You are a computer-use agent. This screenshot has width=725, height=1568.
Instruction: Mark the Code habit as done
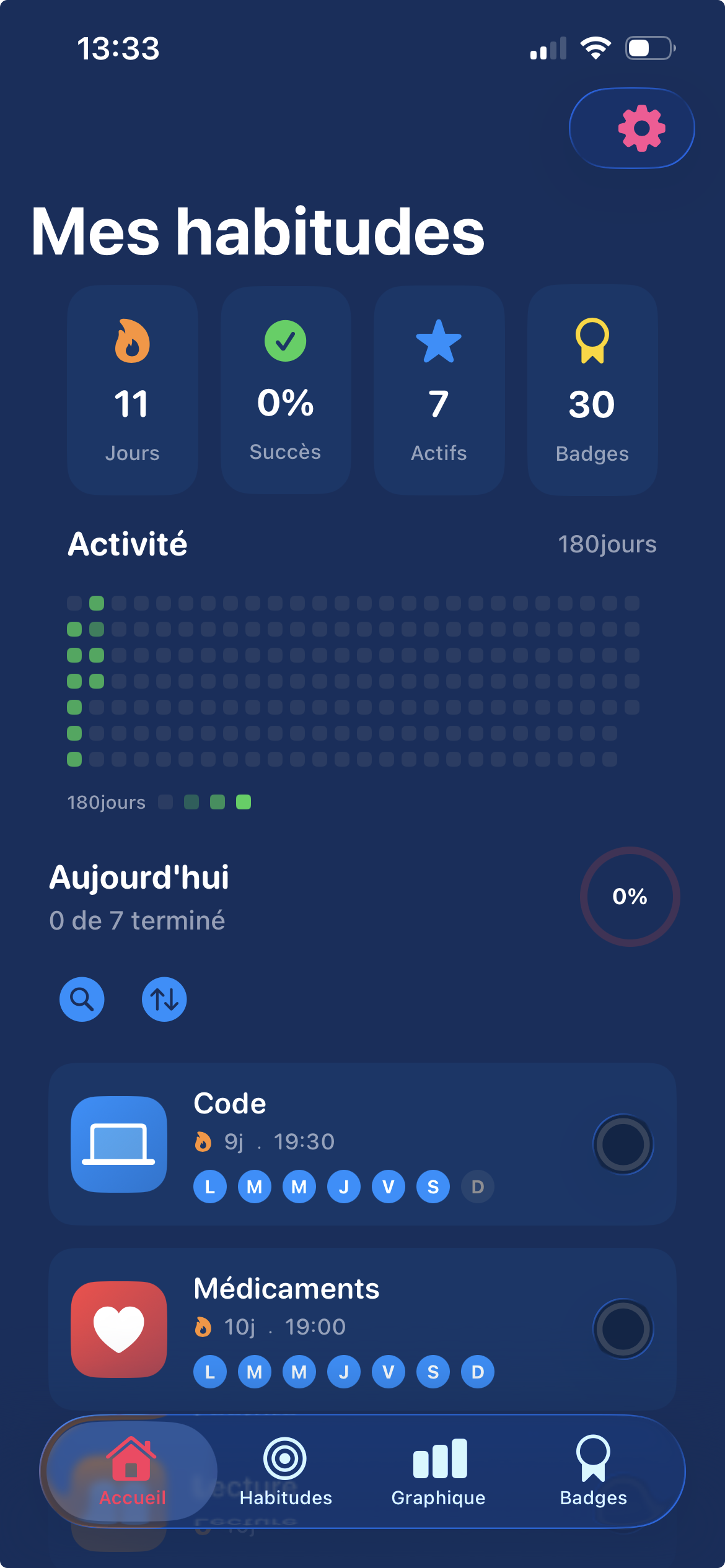(x=623, y=1144)
